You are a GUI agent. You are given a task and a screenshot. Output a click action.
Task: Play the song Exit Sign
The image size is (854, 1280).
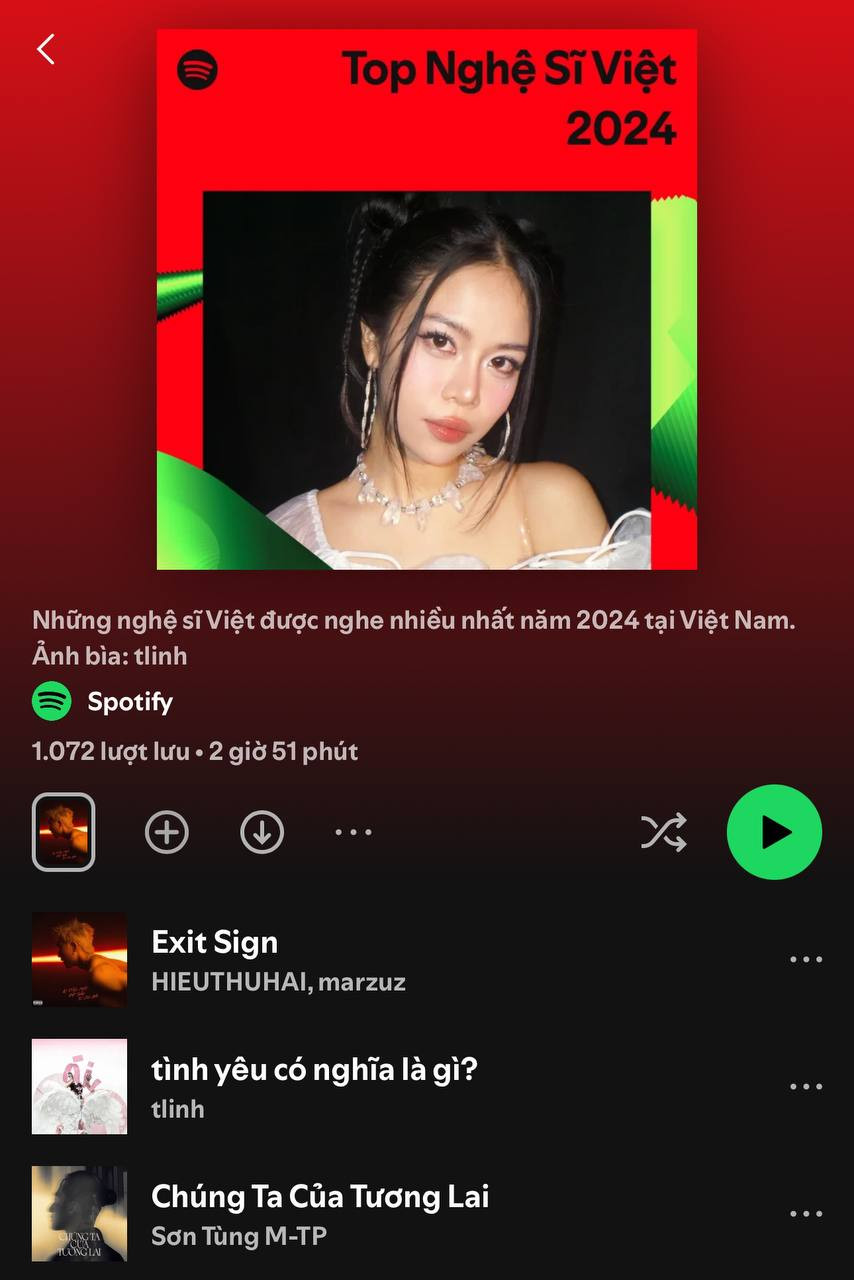[x=214, y=941]
